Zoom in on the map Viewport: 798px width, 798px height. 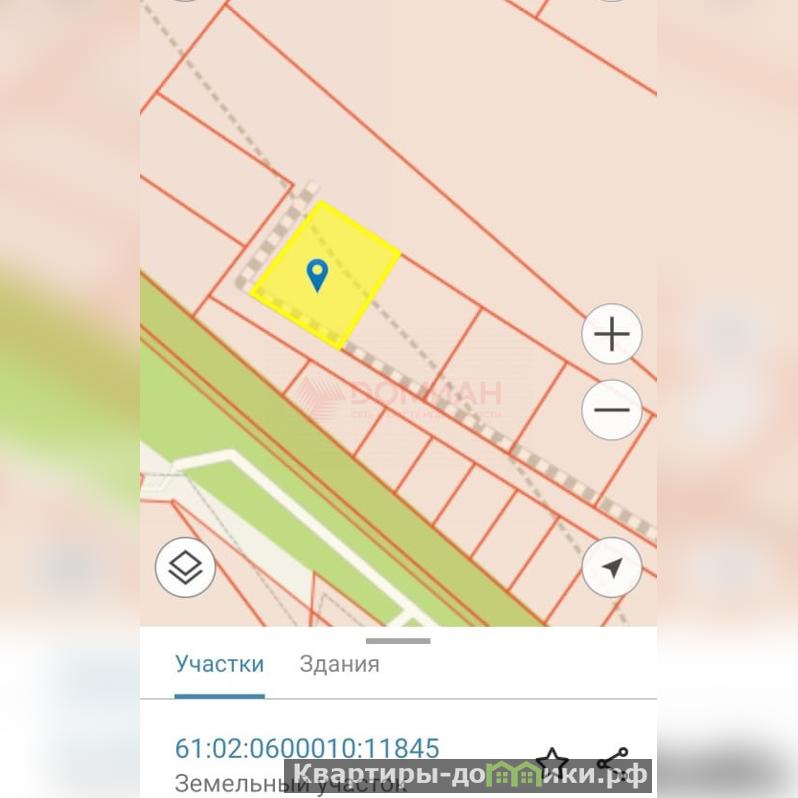click(611, 334)
